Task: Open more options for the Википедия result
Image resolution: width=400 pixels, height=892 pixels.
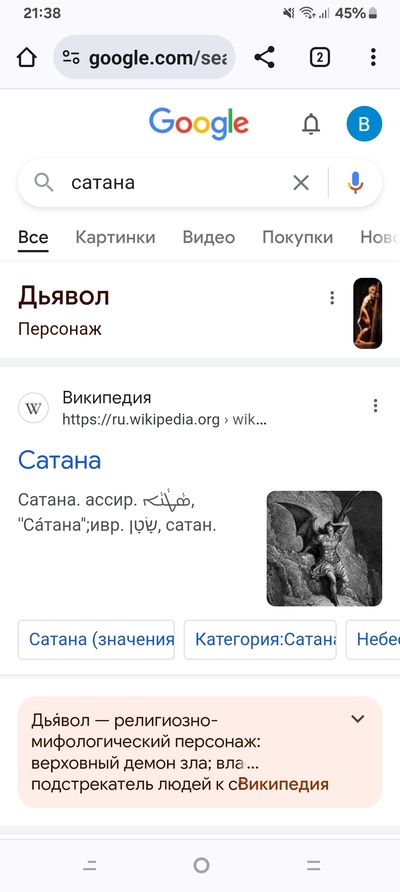Action: 375,406
